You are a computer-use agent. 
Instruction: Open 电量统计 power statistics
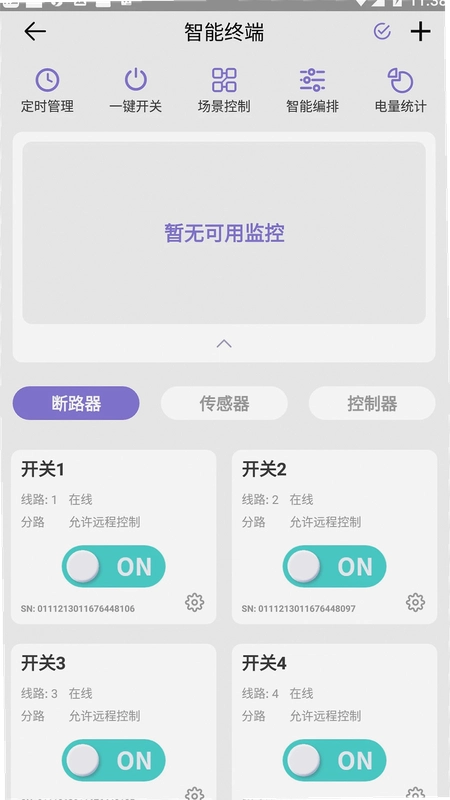[401, 90]
